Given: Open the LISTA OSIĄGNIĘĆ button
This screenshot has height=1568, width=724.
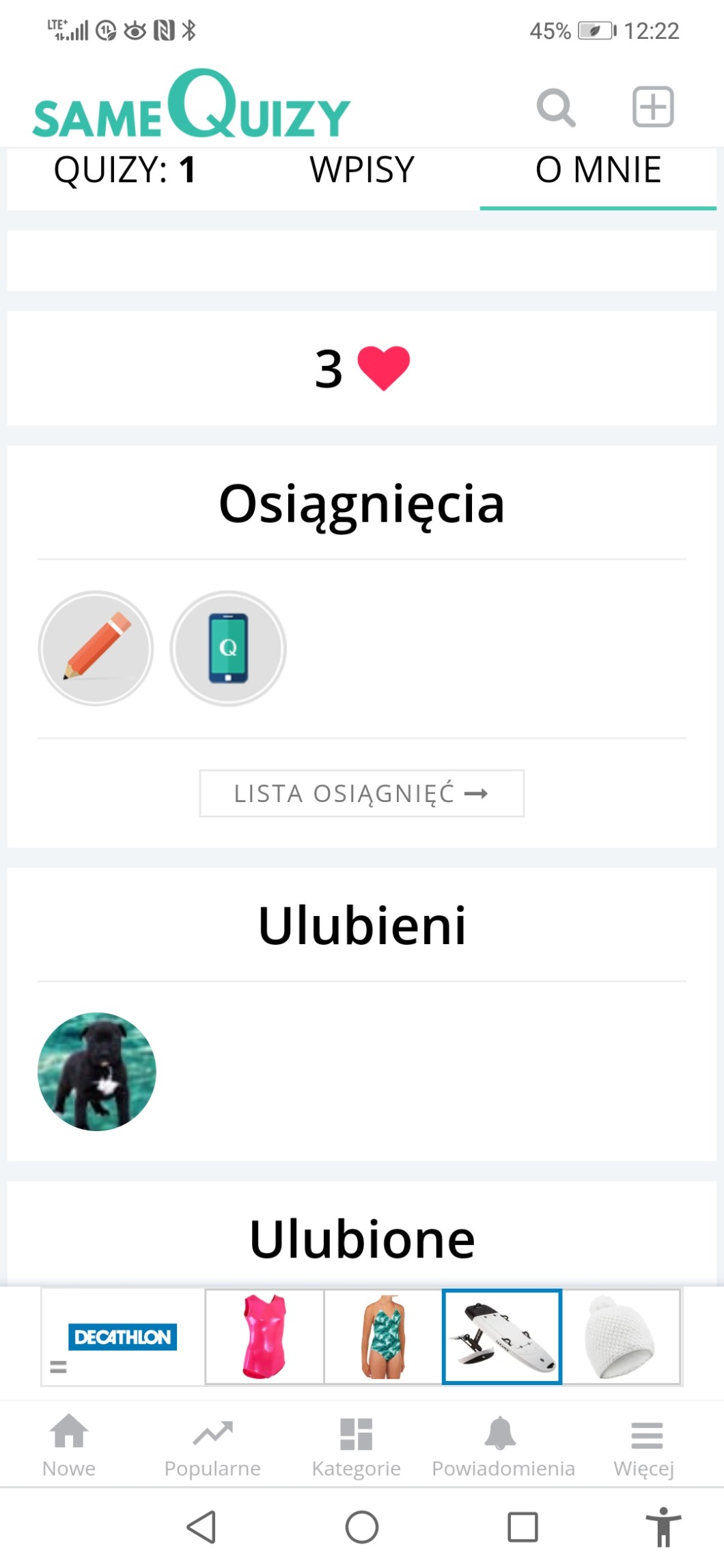Looking at the screenshot, I should 361,793.
